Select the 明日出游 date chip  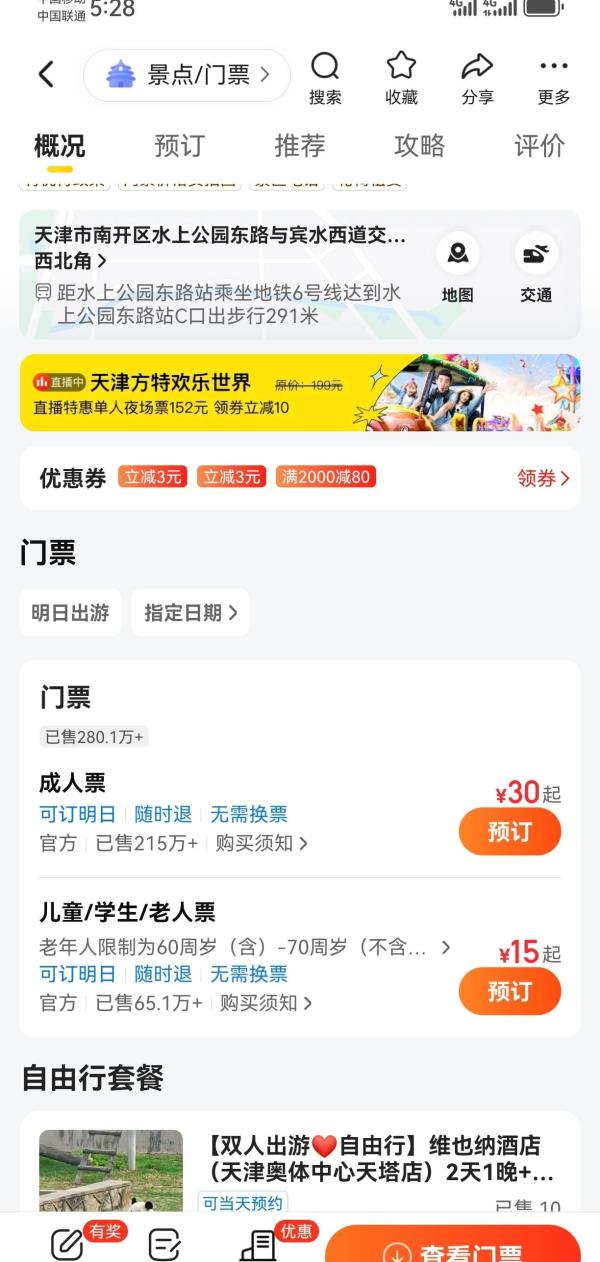70,612
